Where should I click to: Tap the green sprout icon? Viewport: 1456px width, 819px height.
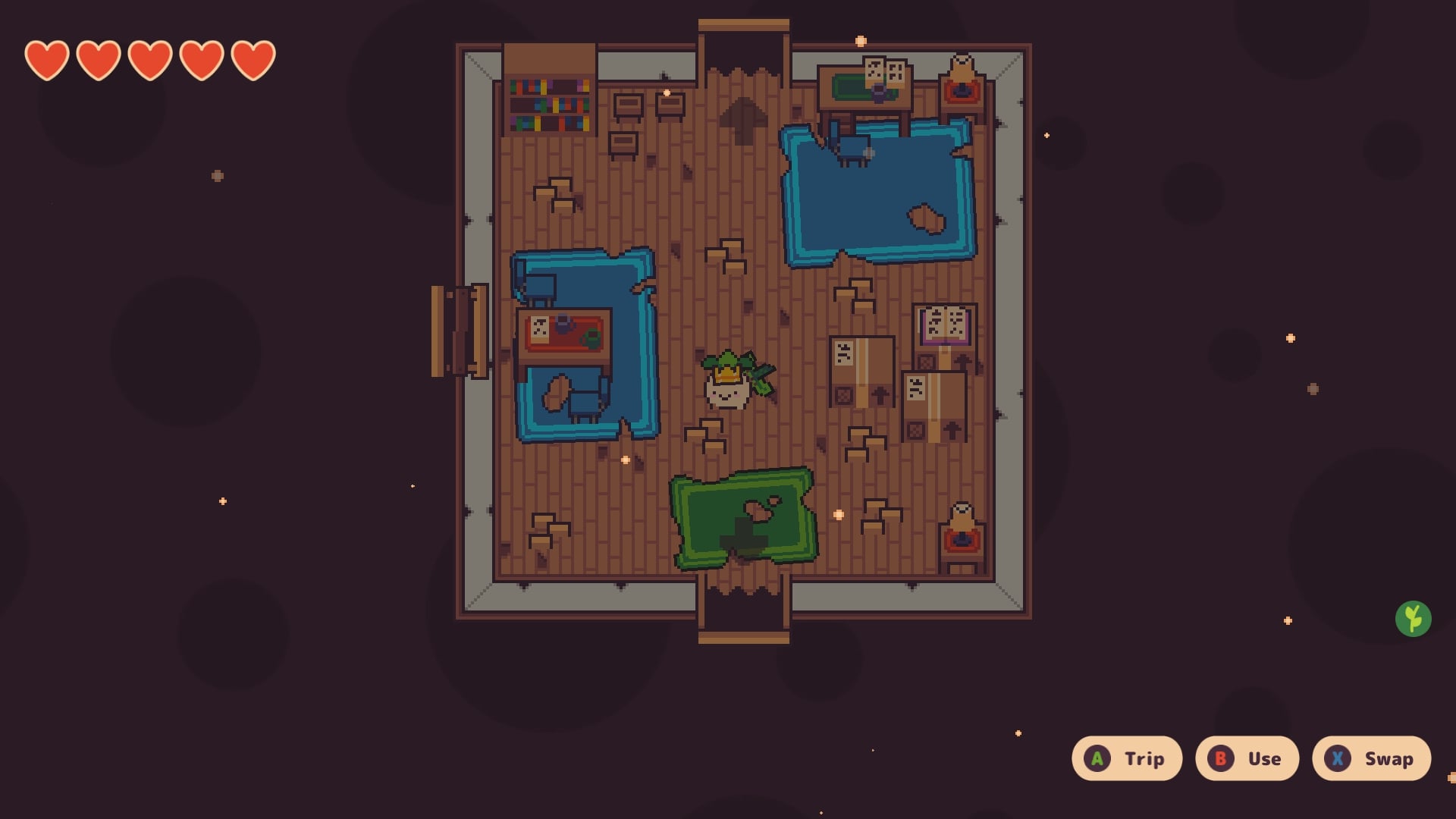[1413, 619]
